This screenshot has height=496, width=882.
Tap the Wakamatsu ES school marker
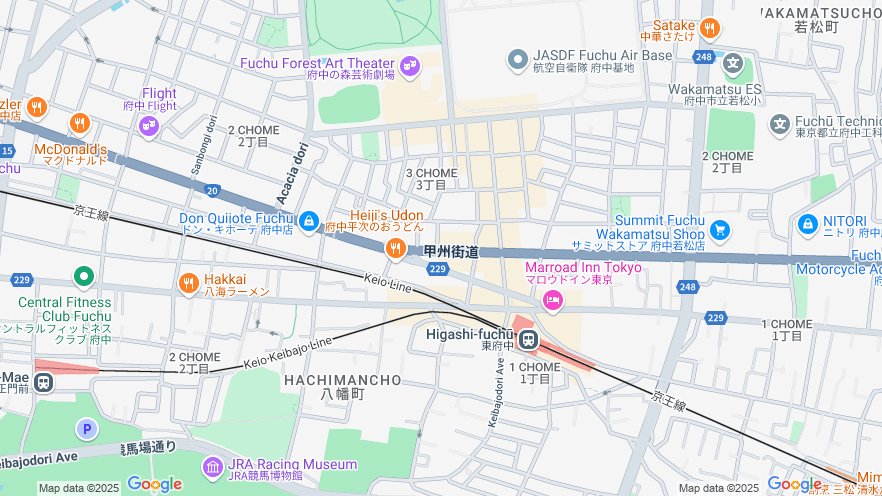733,65
